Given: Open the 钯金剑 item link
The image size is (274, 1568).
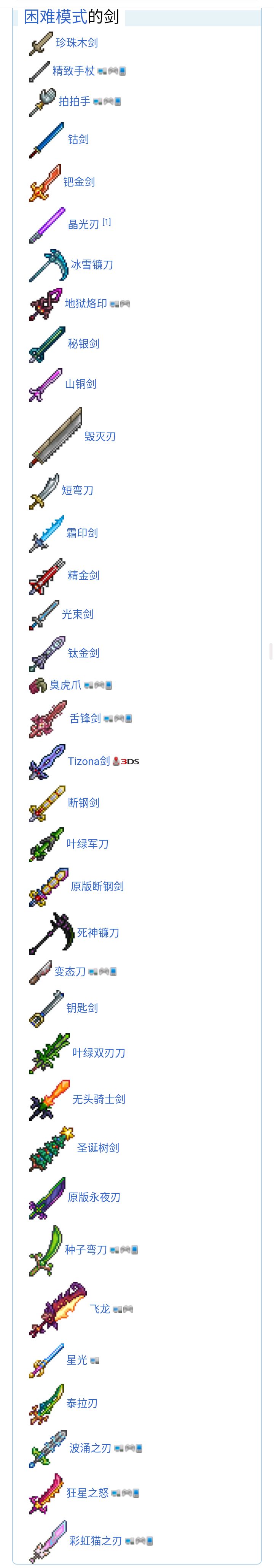Looking at the screenshot, I should [x=79, y=181].
